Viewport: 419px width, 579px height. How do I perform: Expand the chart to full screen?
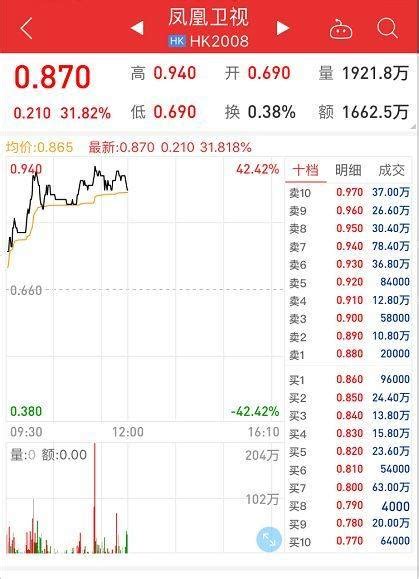(269, 539)
